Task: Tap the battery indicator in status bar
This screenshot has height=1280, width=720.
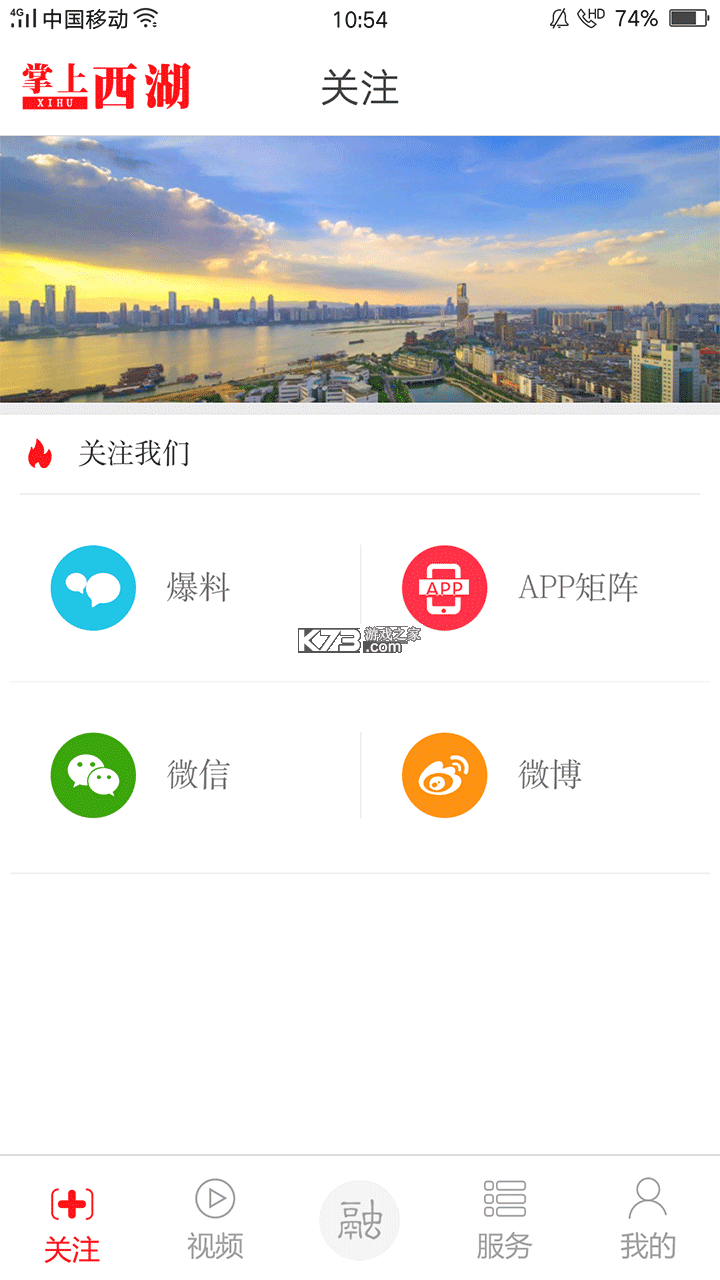Action: (686, 17)
